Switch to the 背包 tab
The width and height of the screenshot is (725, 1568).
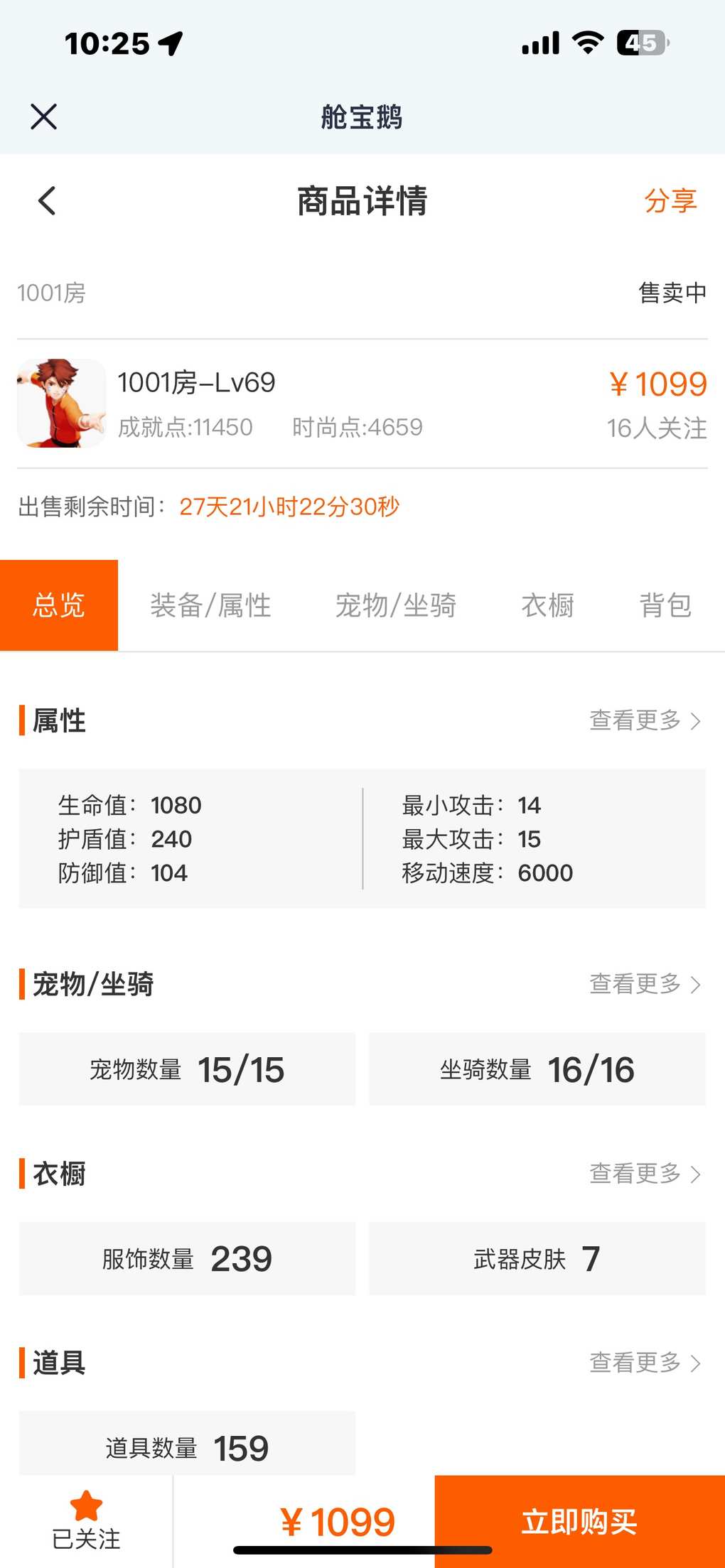click(x=665, y=605)
